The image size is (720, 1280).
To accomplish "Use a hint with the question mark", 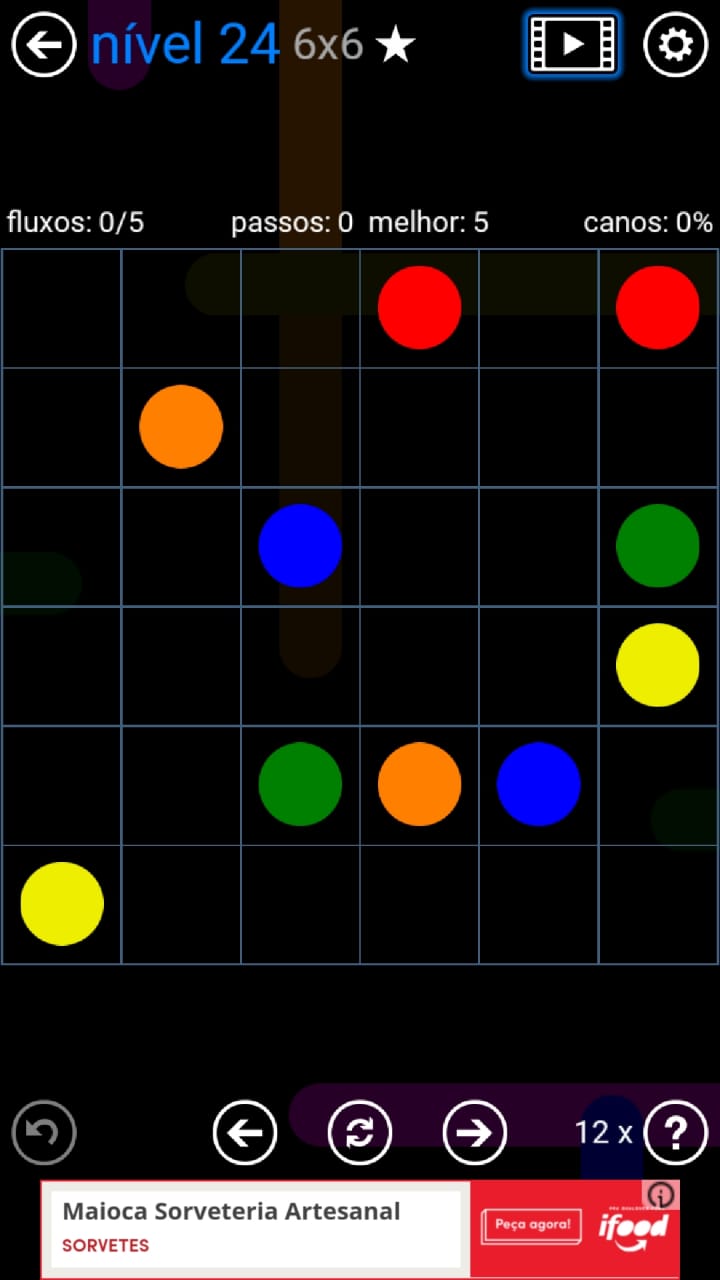I will coord(676,1132).
